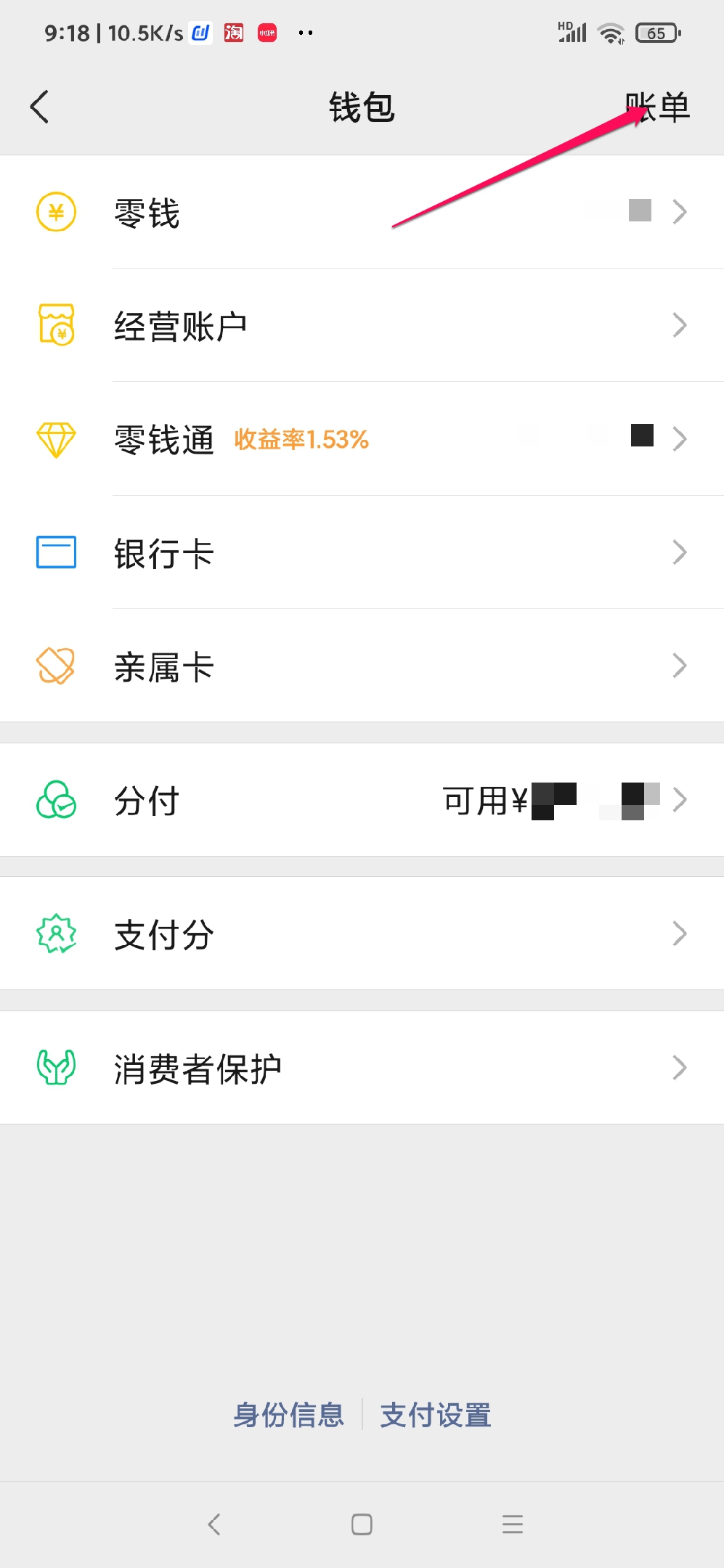Open the 分付 credit row
This screenshot has width=724, height=1568.
pyautogui.click(x=362, y=800)
